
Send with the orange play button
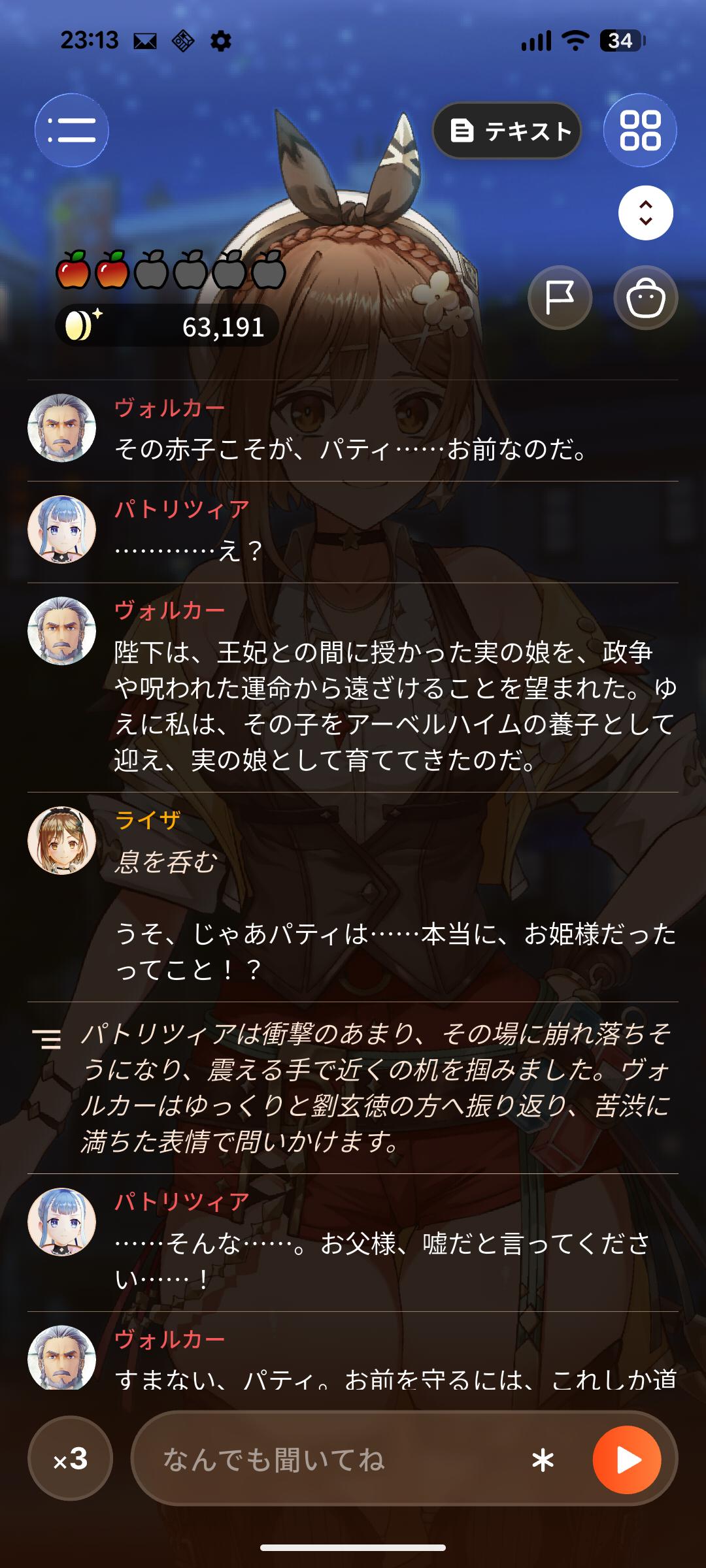(627, 1460)
